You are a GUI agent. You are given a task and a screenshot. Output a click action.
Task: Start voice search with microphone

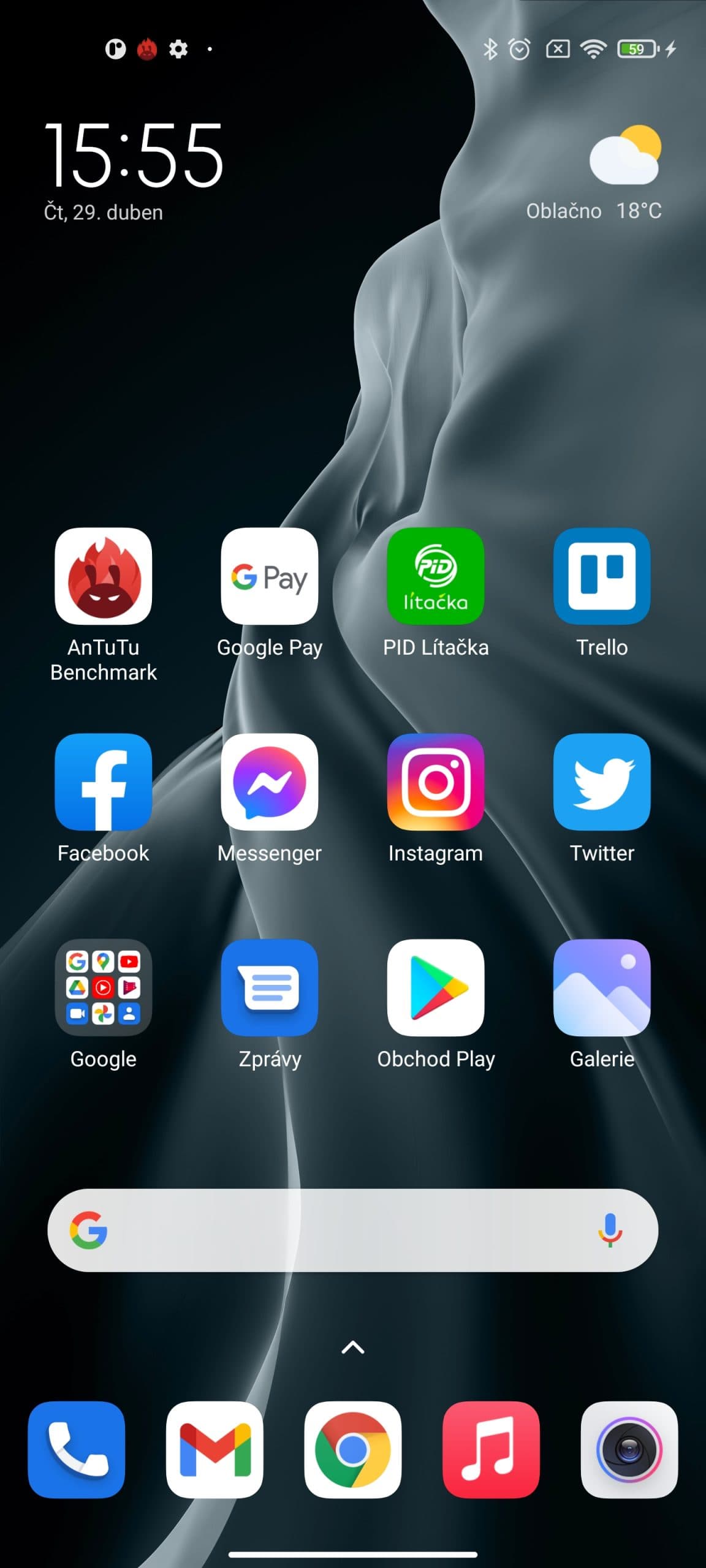610,1230
